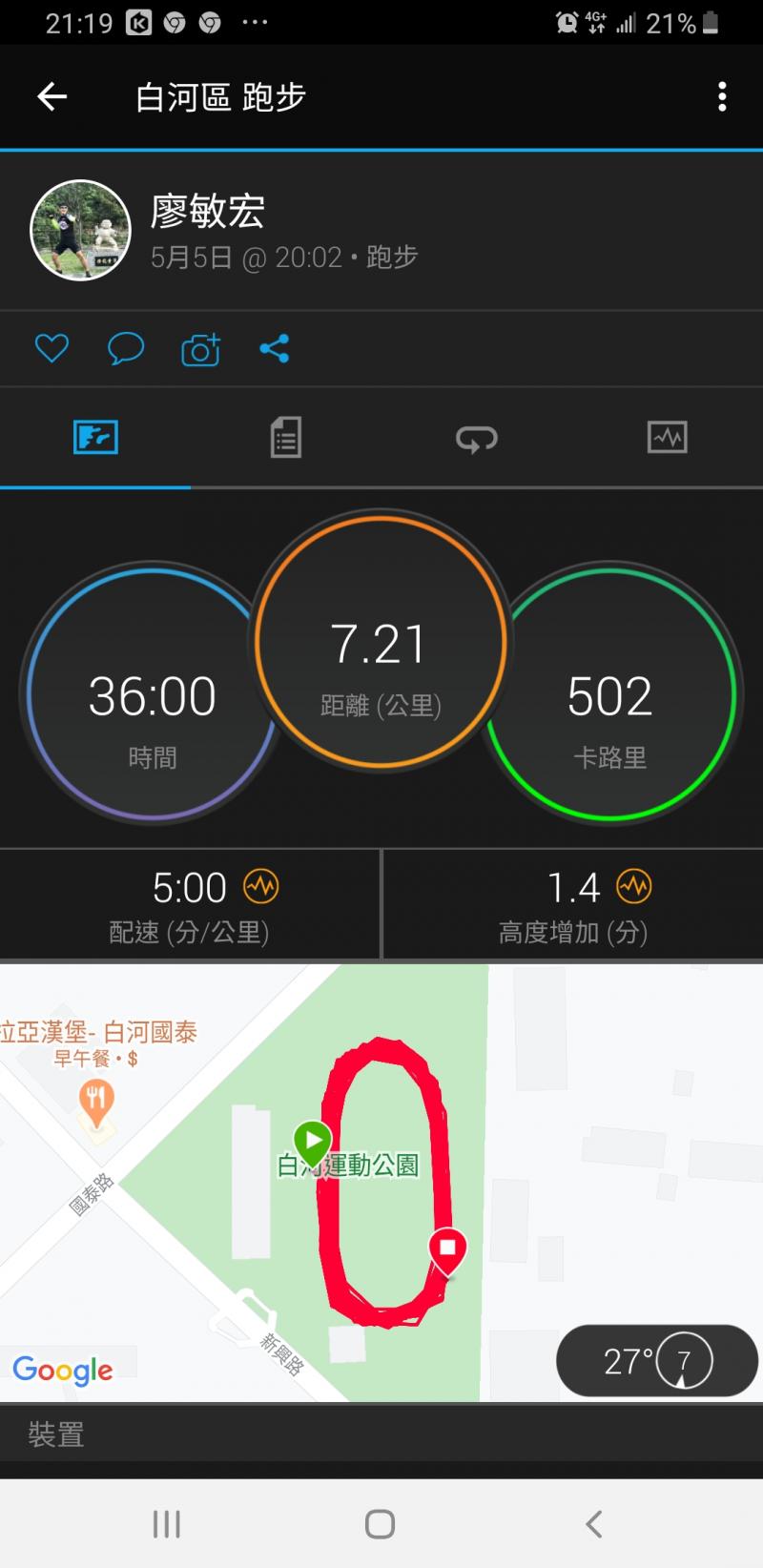Screen dimensions: 763x1568
Task: Like this running activity
Action: pos(52,349)
